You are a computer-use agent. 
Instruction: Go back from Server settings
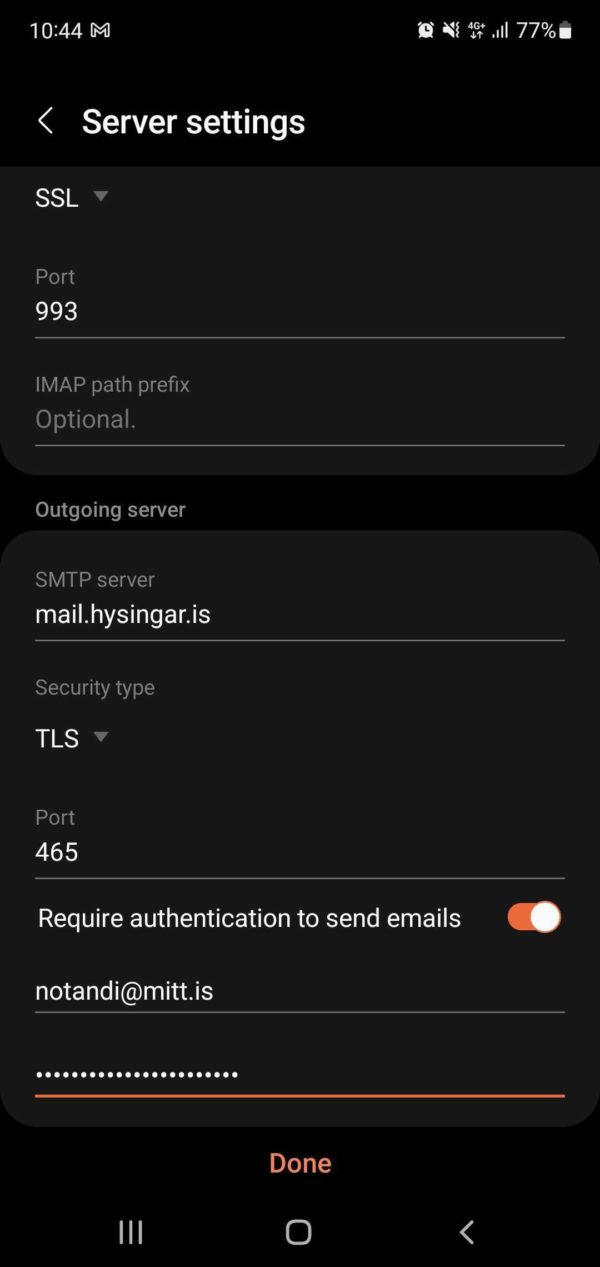point(45,121)
